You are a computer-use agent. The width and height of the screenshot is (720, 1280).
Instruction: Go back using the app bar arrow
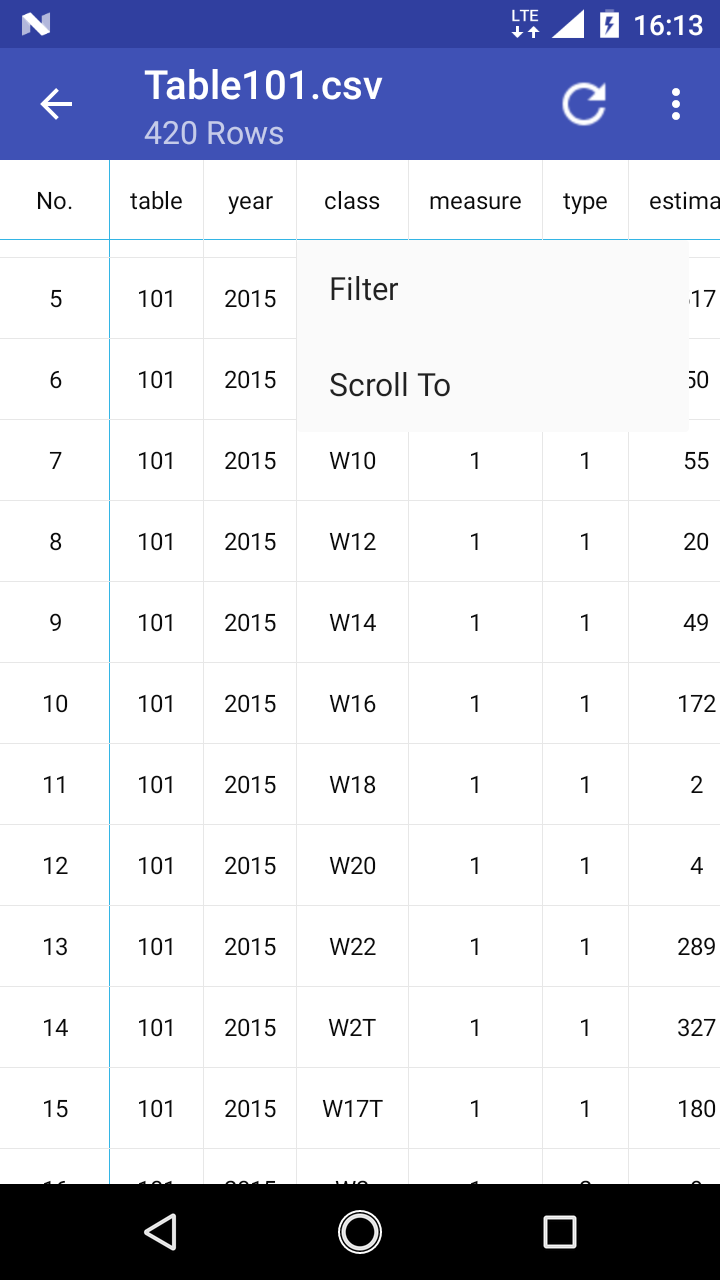56,104
